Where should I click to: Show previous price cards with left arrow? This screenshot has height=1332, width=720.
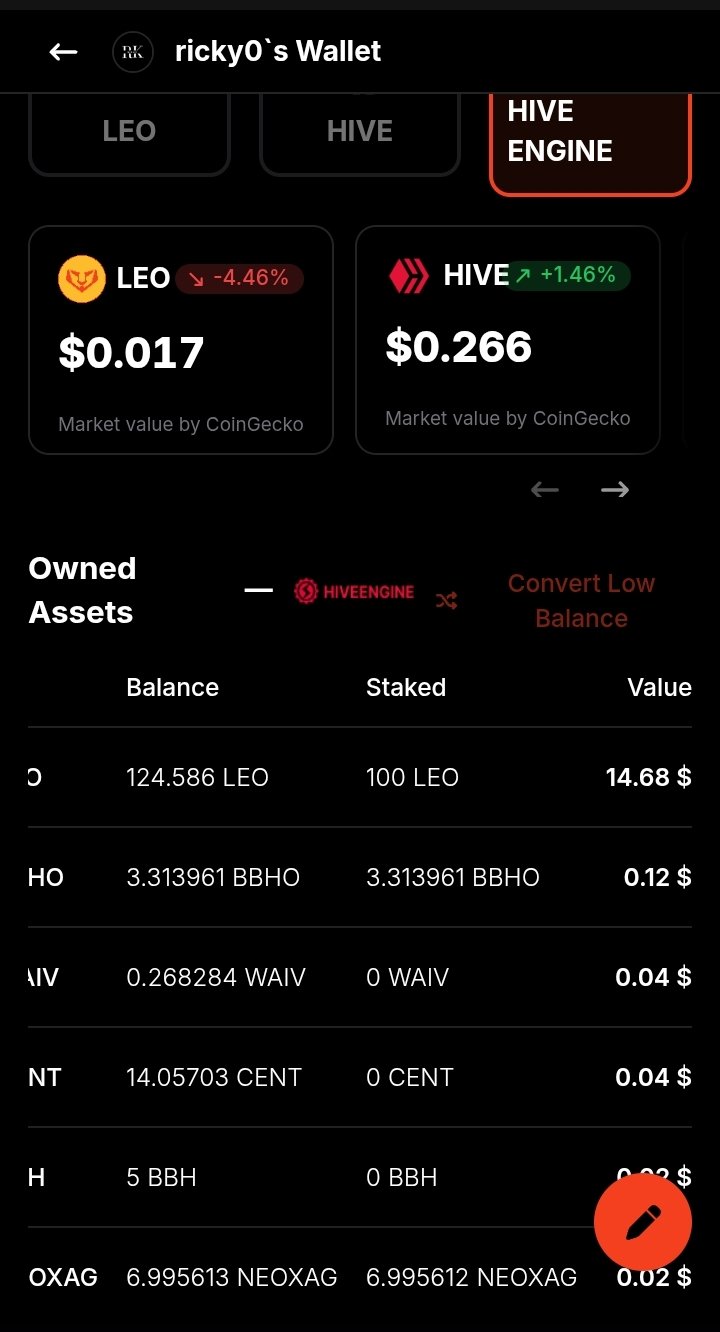click(x=545, y=489)
